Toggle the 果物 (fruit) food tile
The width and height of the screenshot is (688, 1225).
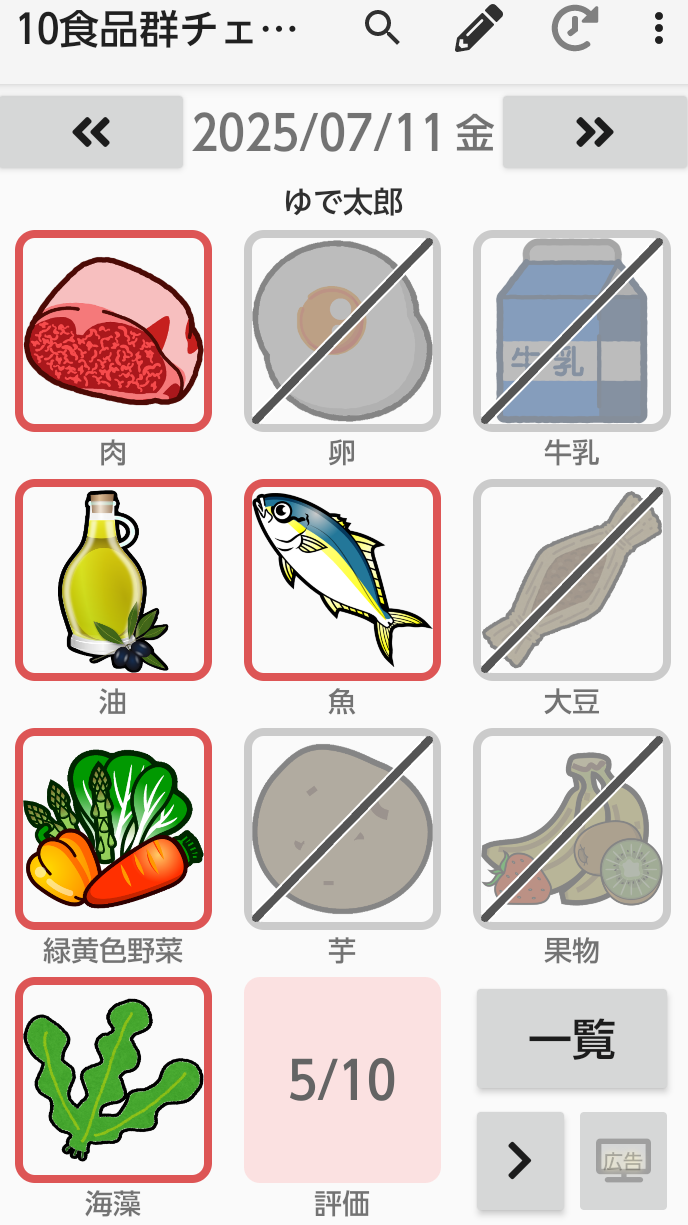coord(571,829)
